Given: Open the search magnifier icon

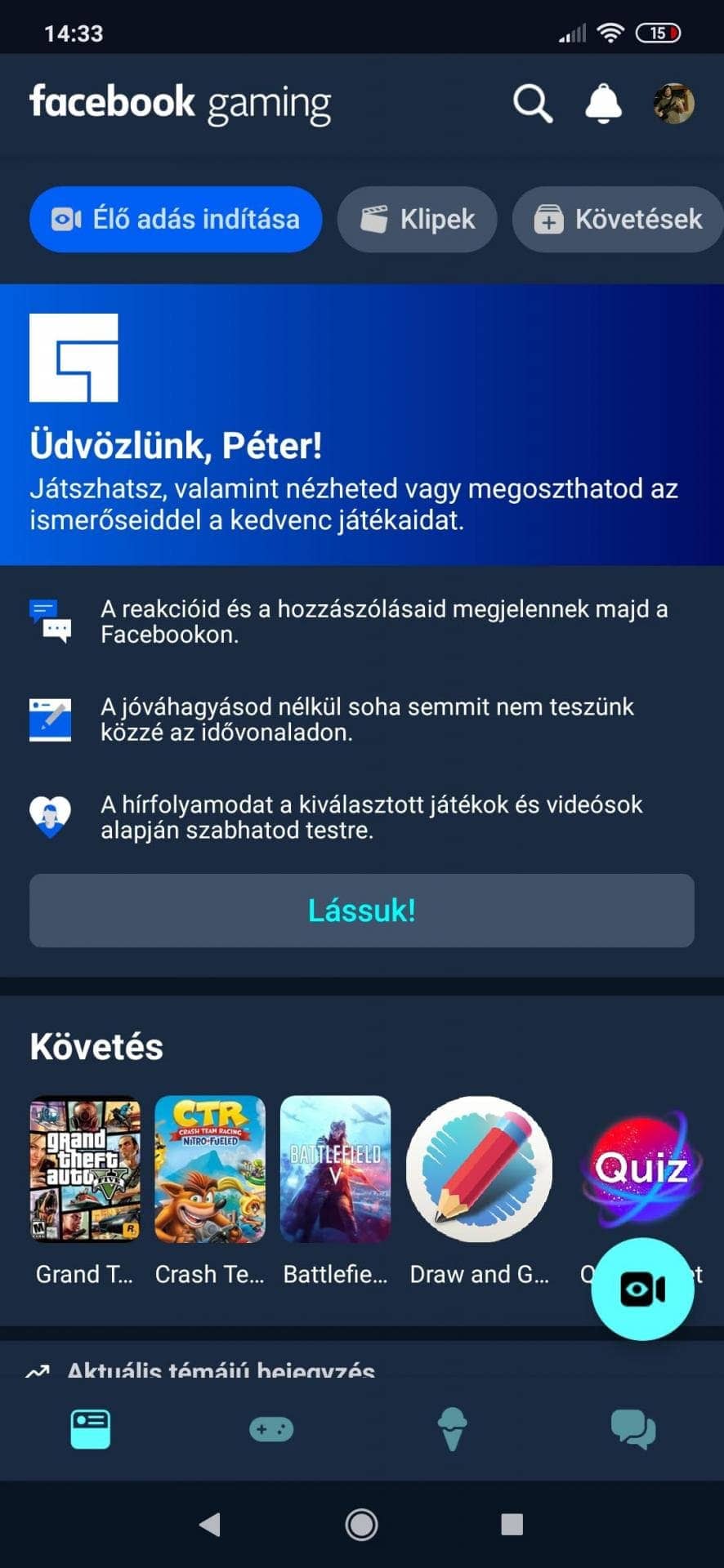Looking at the screenshot, I should [x=533, y=104].
